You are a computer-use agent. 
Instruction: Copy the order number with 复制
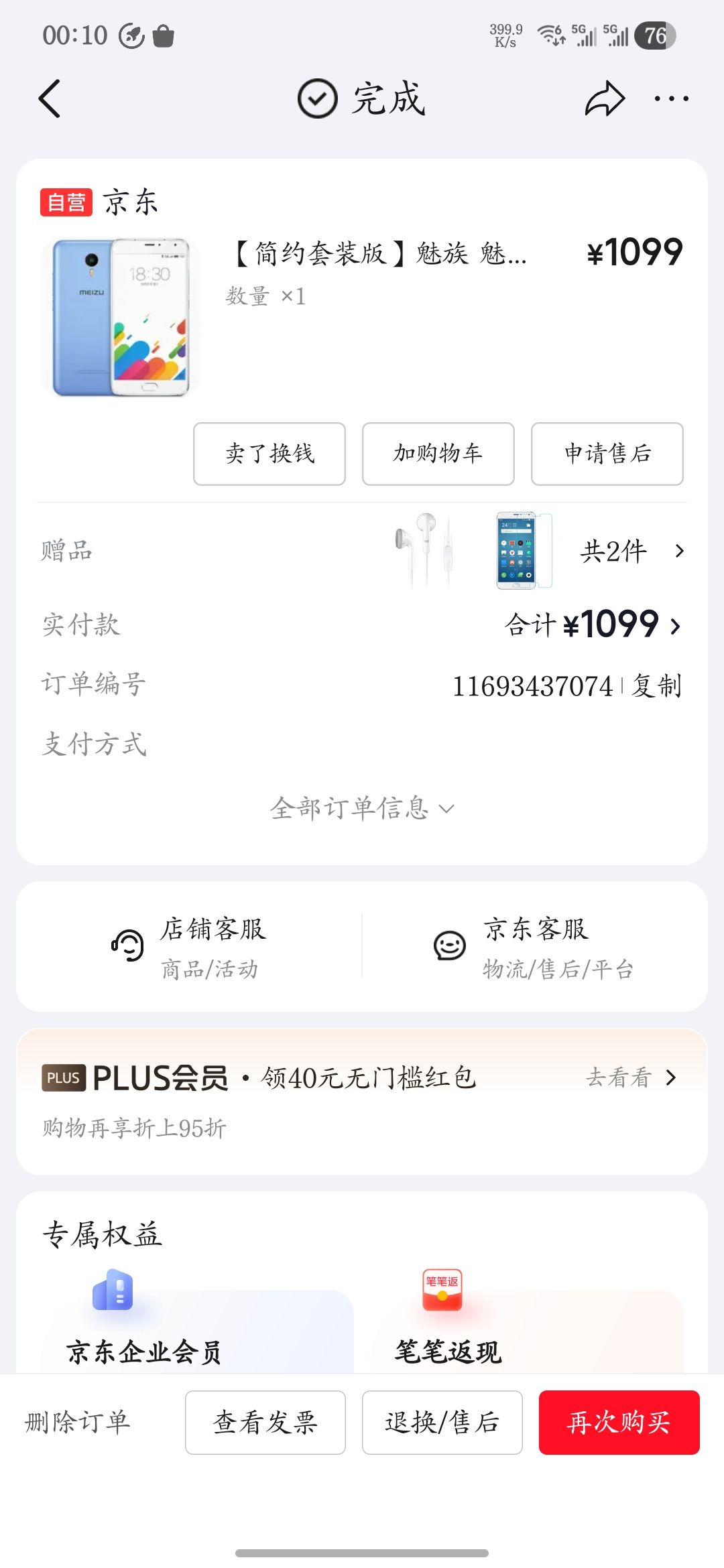tap(657, 686)
